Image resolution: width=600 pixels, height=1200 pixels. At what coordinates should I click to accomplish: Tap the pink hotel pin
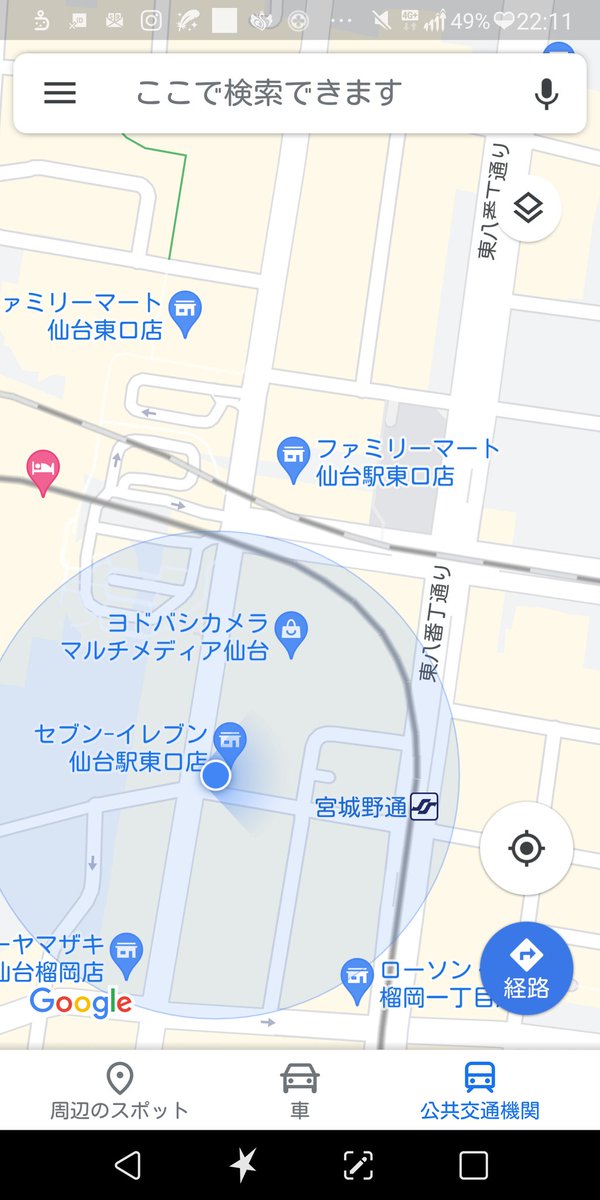coord(41,472)
